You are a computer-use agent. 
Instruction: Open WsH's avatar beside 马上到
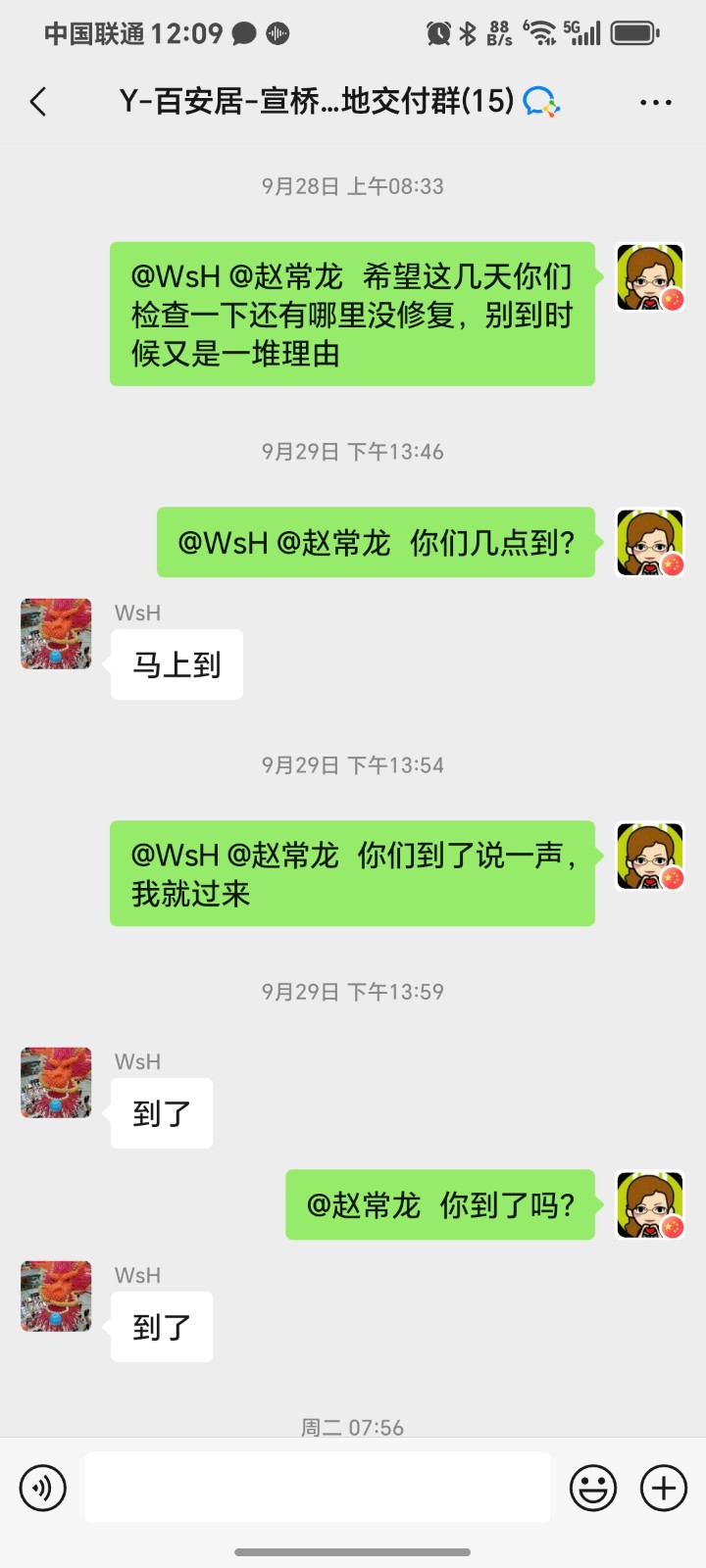[x=56, y=634]
